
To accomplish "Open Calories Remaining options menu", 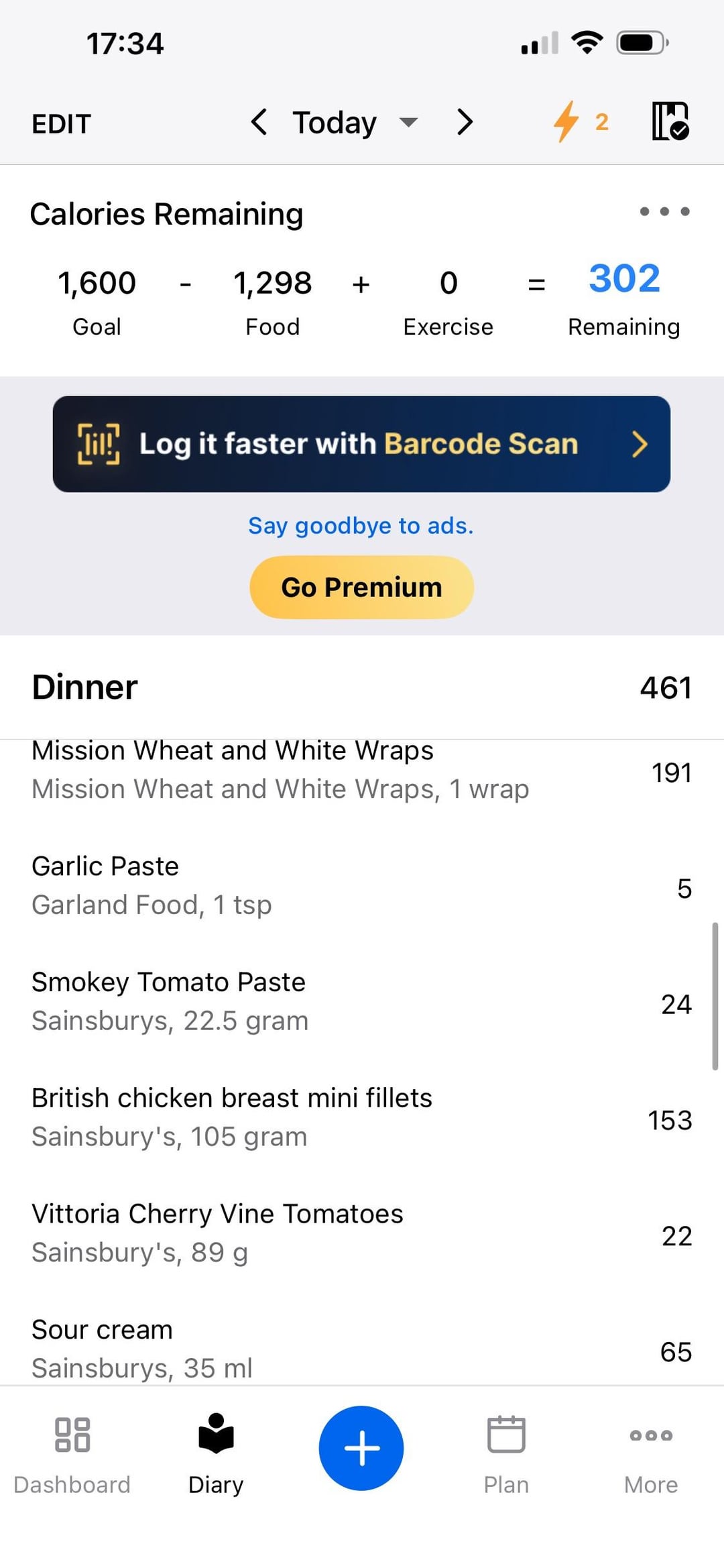I will tap(664, 212).
